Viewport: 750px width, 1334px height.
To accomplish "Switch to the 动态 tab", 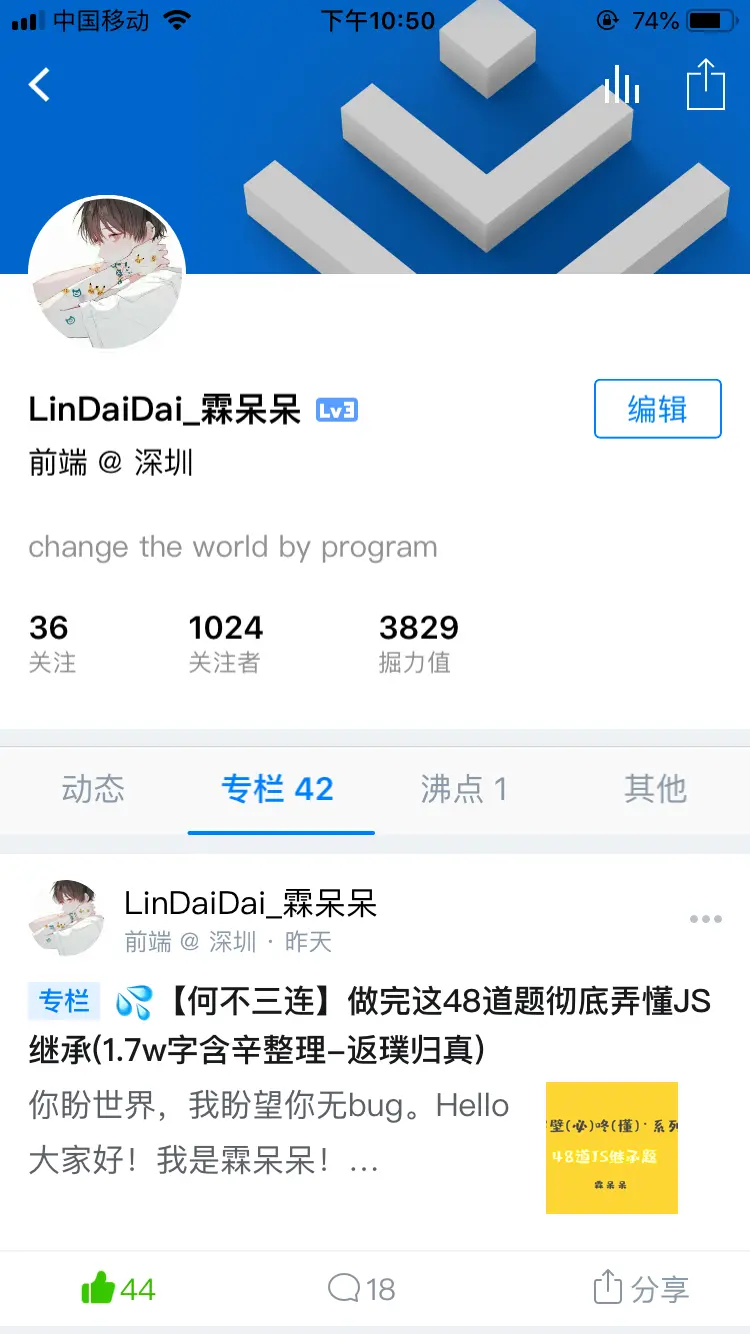I will (x=93, y=789).
